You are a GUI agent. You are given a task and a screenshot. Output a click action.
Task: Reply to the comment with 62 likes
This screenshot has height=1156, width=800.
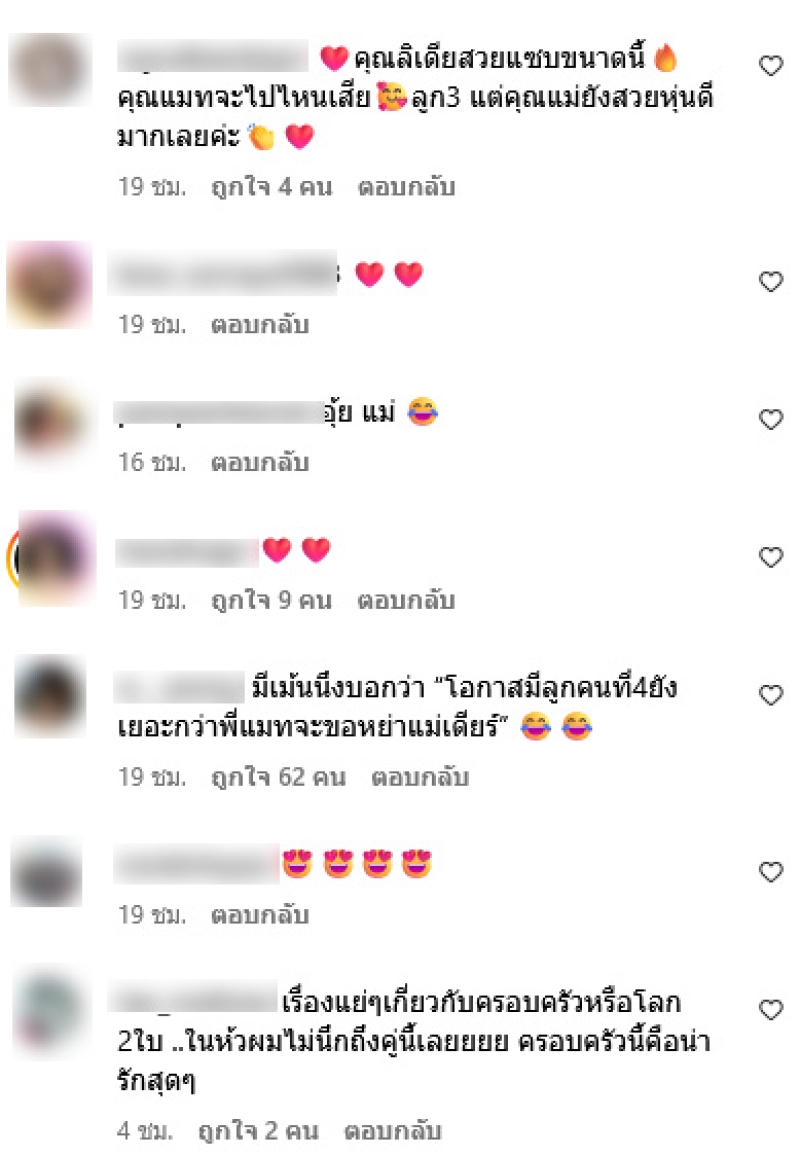tap(420, 777)
